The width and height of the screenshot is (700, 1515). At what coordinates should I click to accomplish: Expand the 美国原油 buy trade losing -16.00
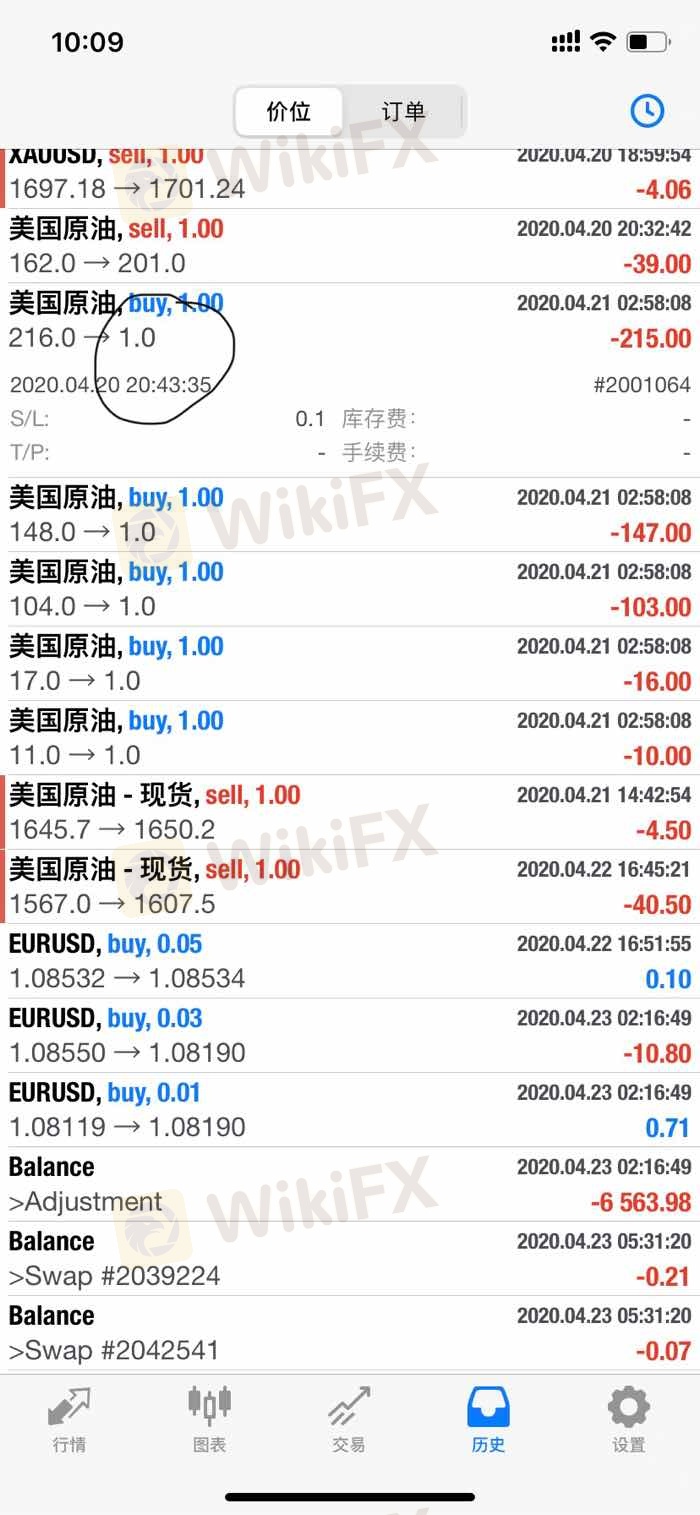[350, 664]
